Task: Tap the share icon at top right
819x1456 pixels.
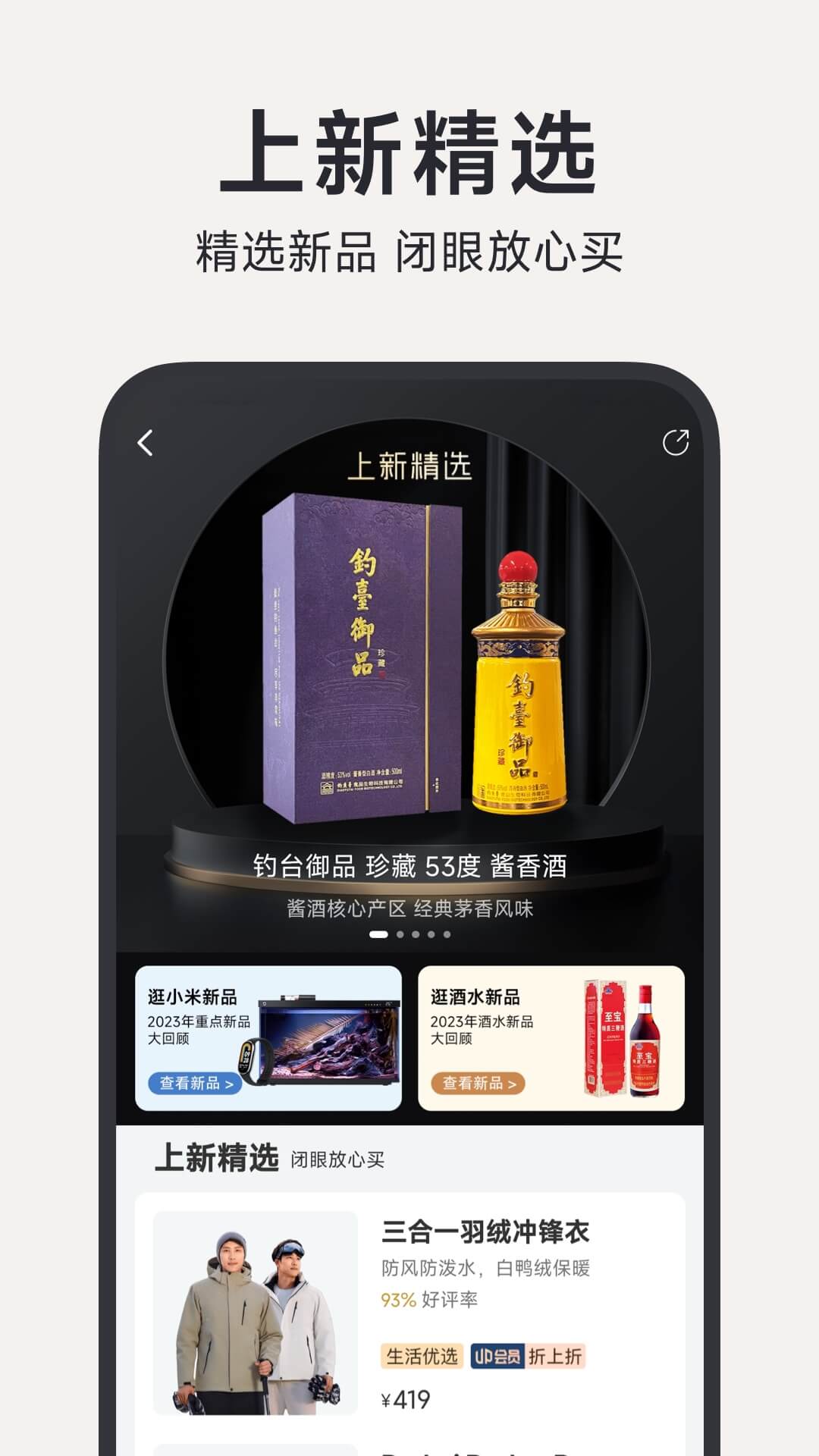Action: pyautogui.click(x=675, y=442)
